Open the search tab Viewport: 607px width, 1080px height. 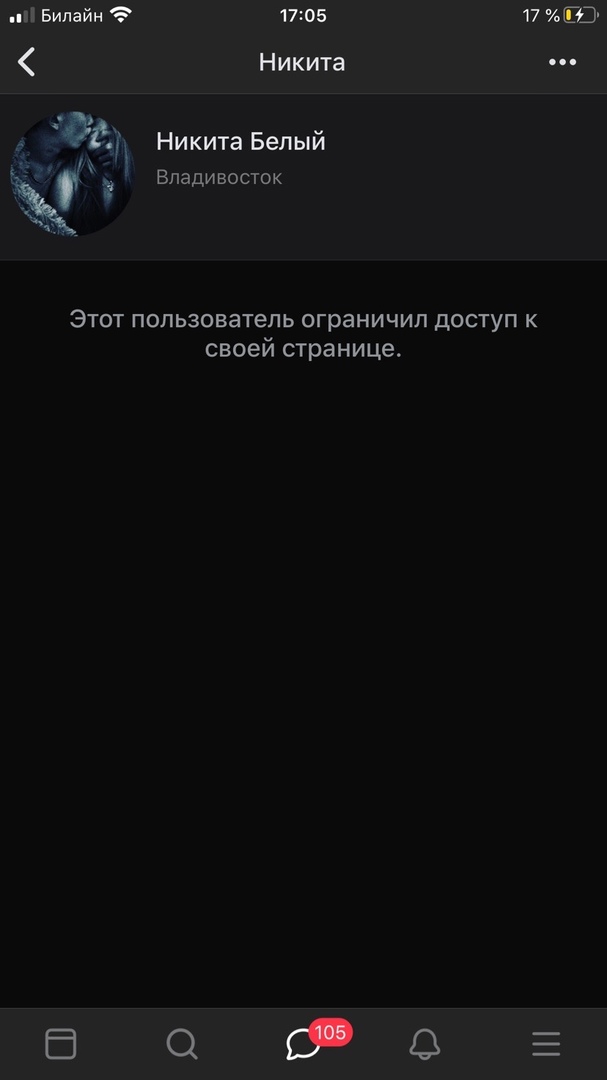182,1043
